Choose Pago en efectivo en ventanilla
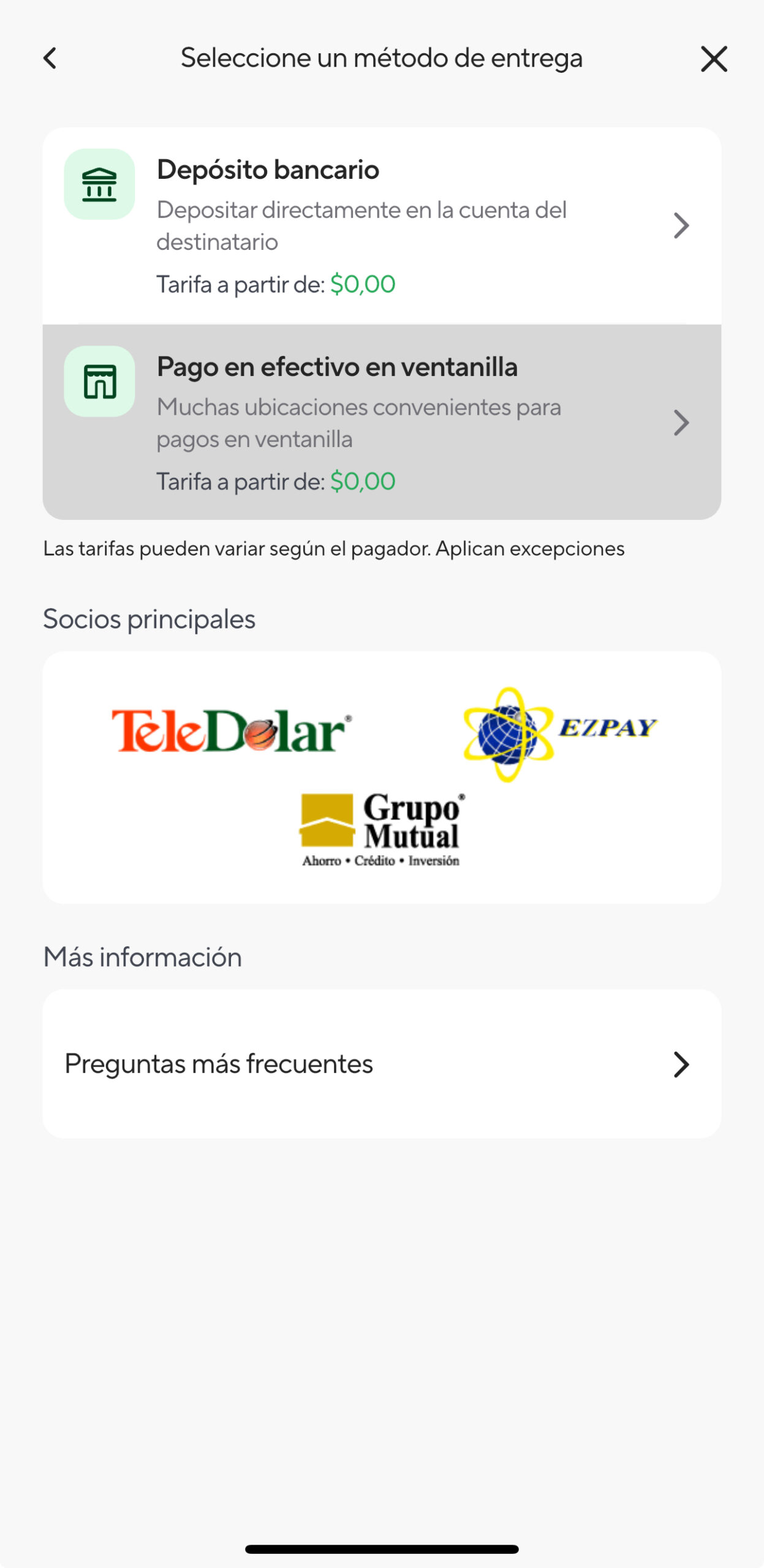This screenshot has height=1568, width=764. point(381,423)
